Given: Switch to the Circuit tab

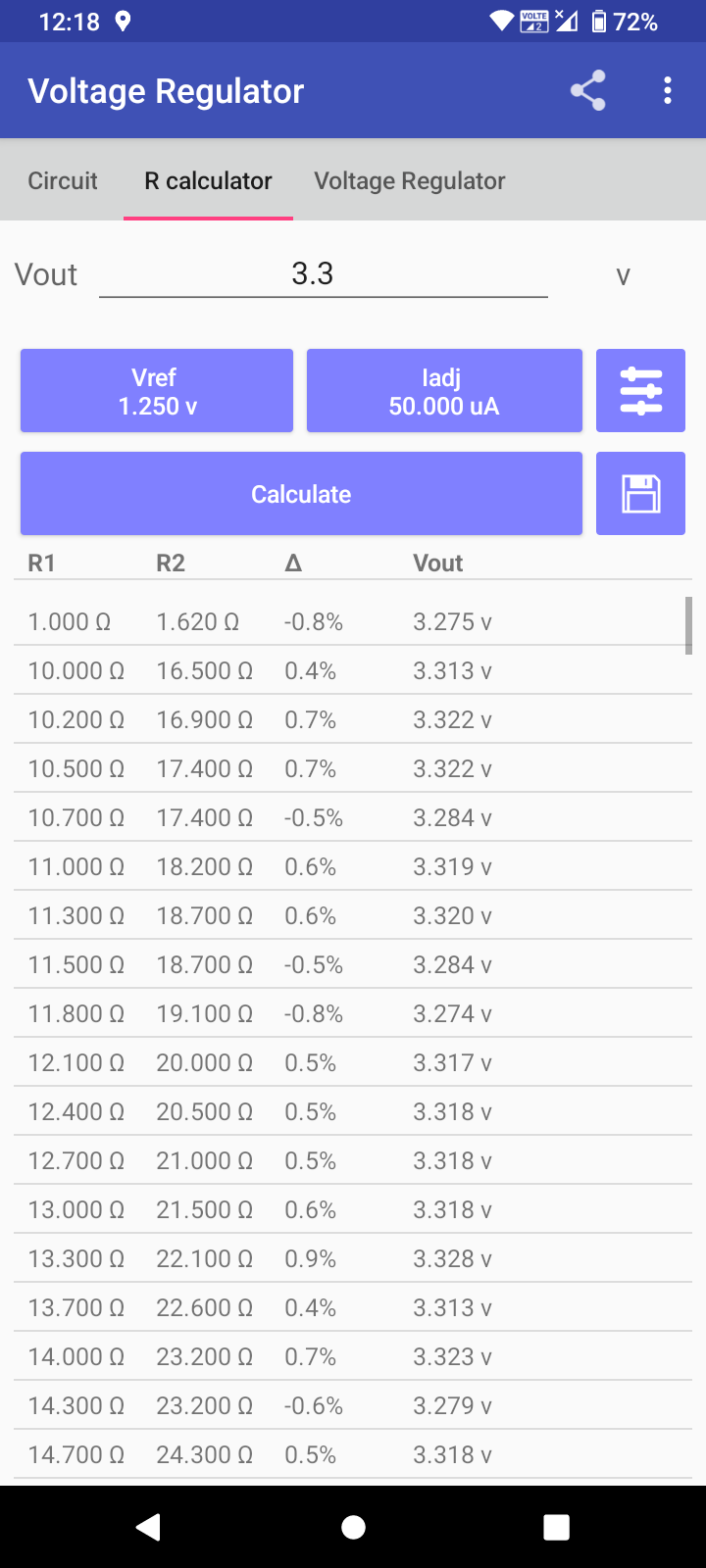Looking at the screenshot, I should (x=62, y=180).
